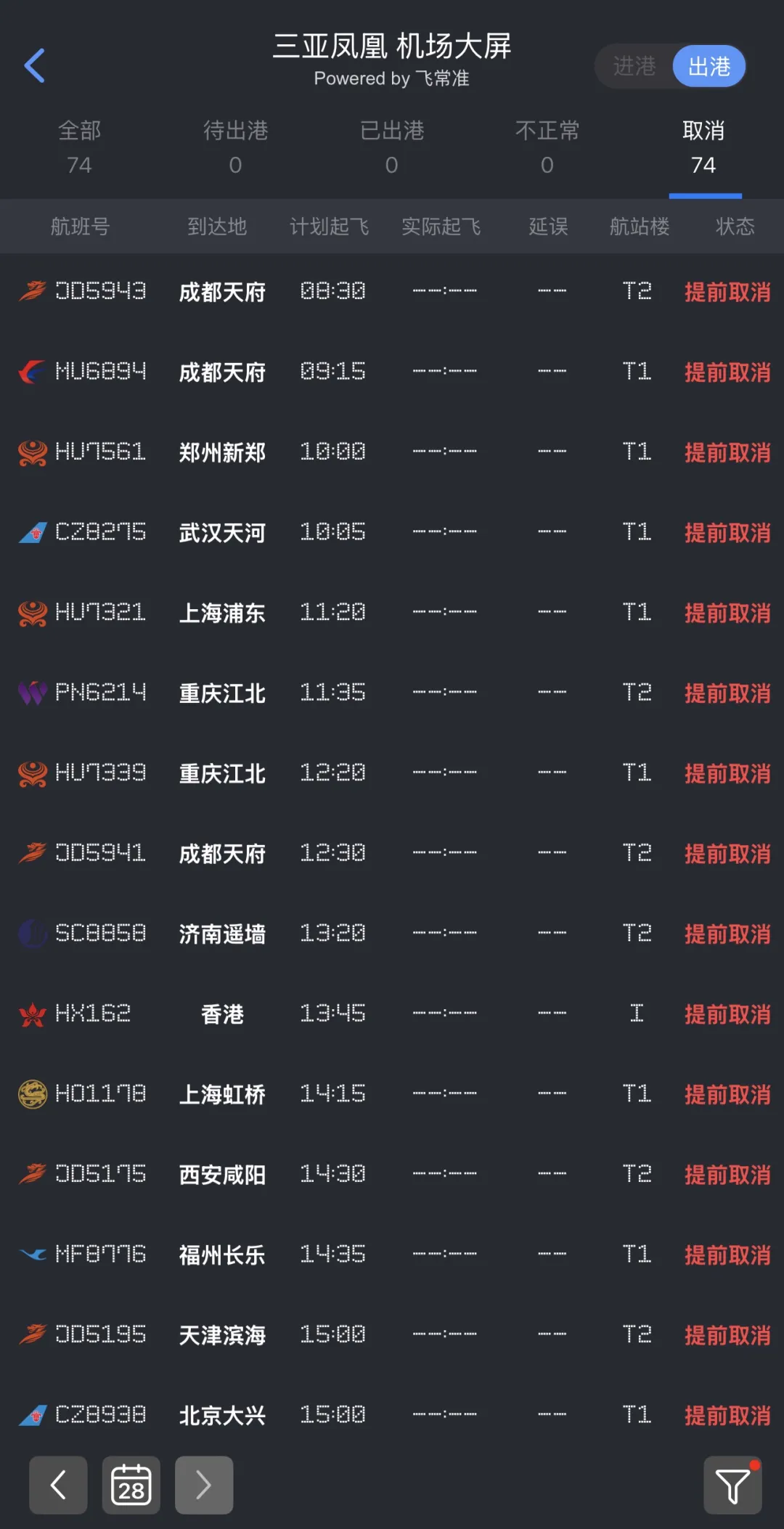This screenshot has width=784, height=1529.
Task: Toggle filter with red notification dot
Action: tap(733, 1485)
